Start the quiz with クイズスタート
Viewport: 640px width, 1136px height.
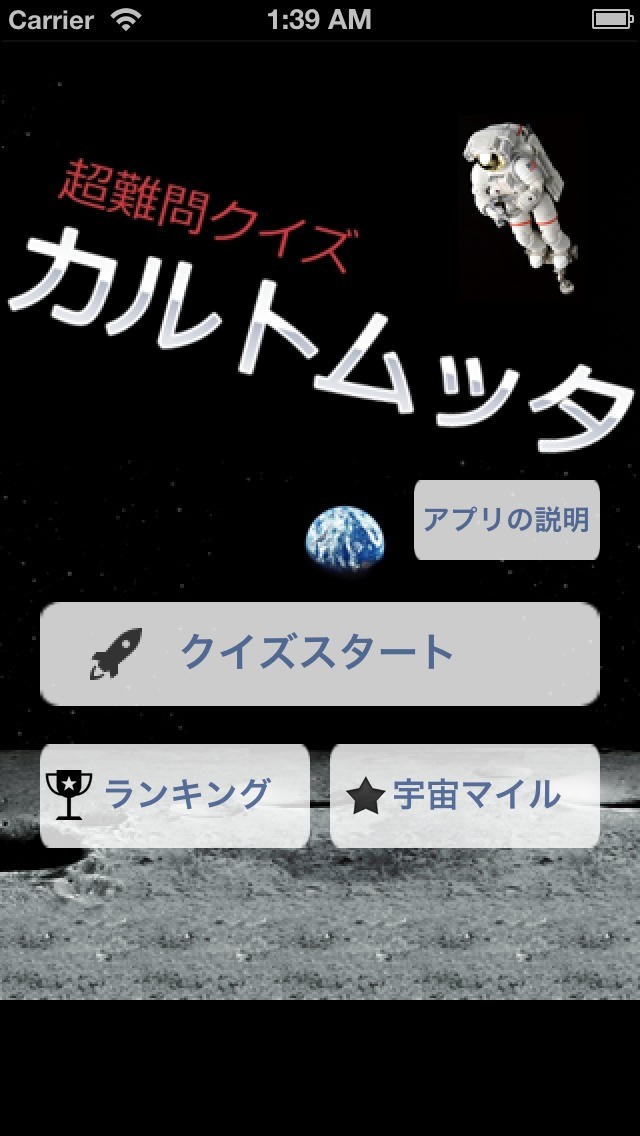click(x=319, y=654)
